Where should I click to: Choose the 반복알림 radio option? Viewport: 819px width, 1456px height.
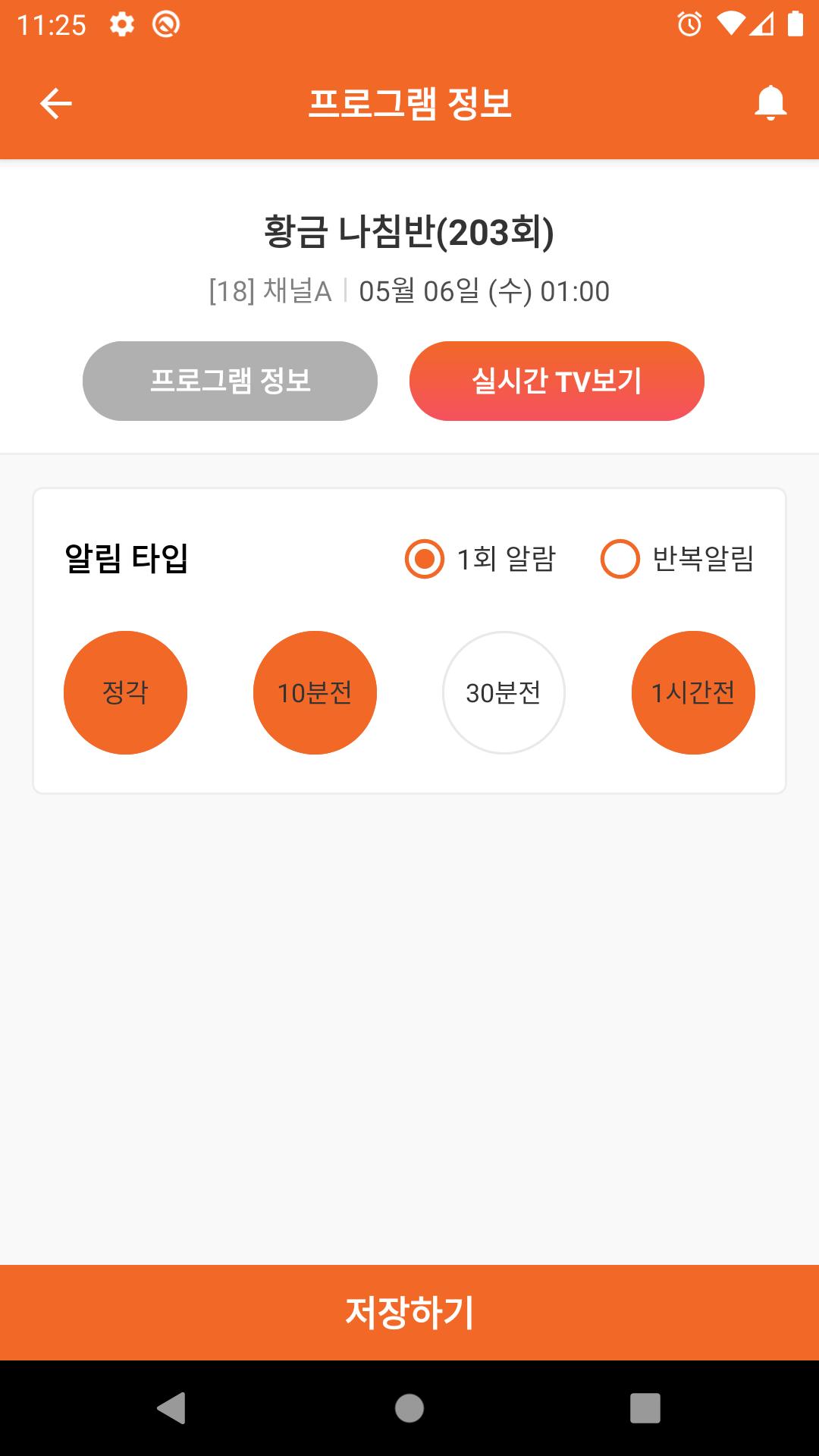click(677, 559)
